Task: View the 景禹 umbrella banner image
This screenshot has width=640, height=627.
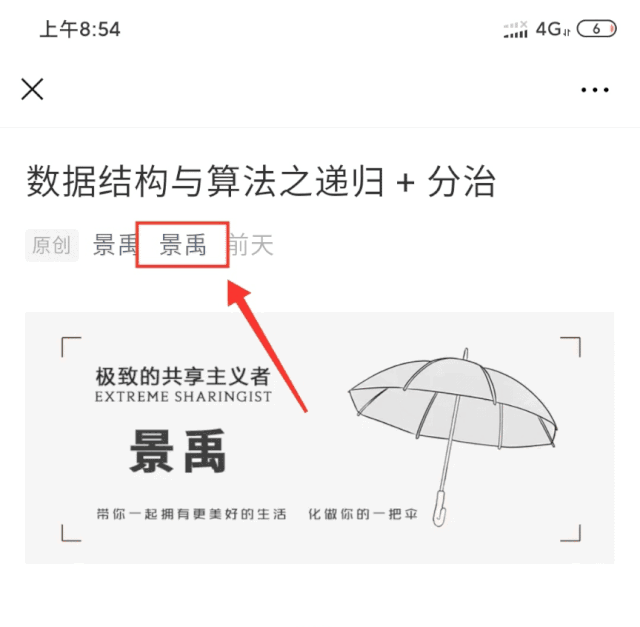Action: (x=319, y=436)
